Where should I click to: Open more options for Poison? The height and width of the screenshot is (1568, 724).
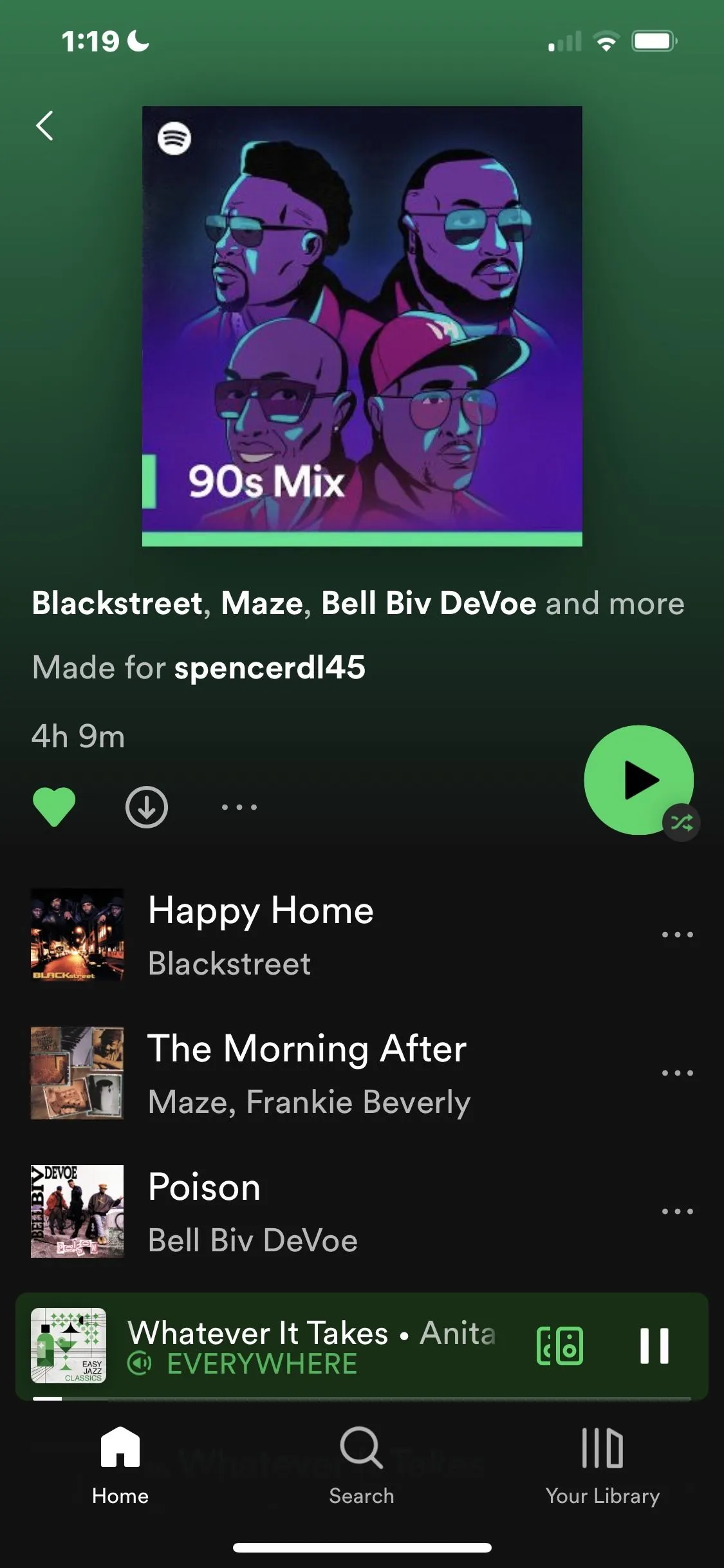pyautogui.click(x=677, y=1211)
